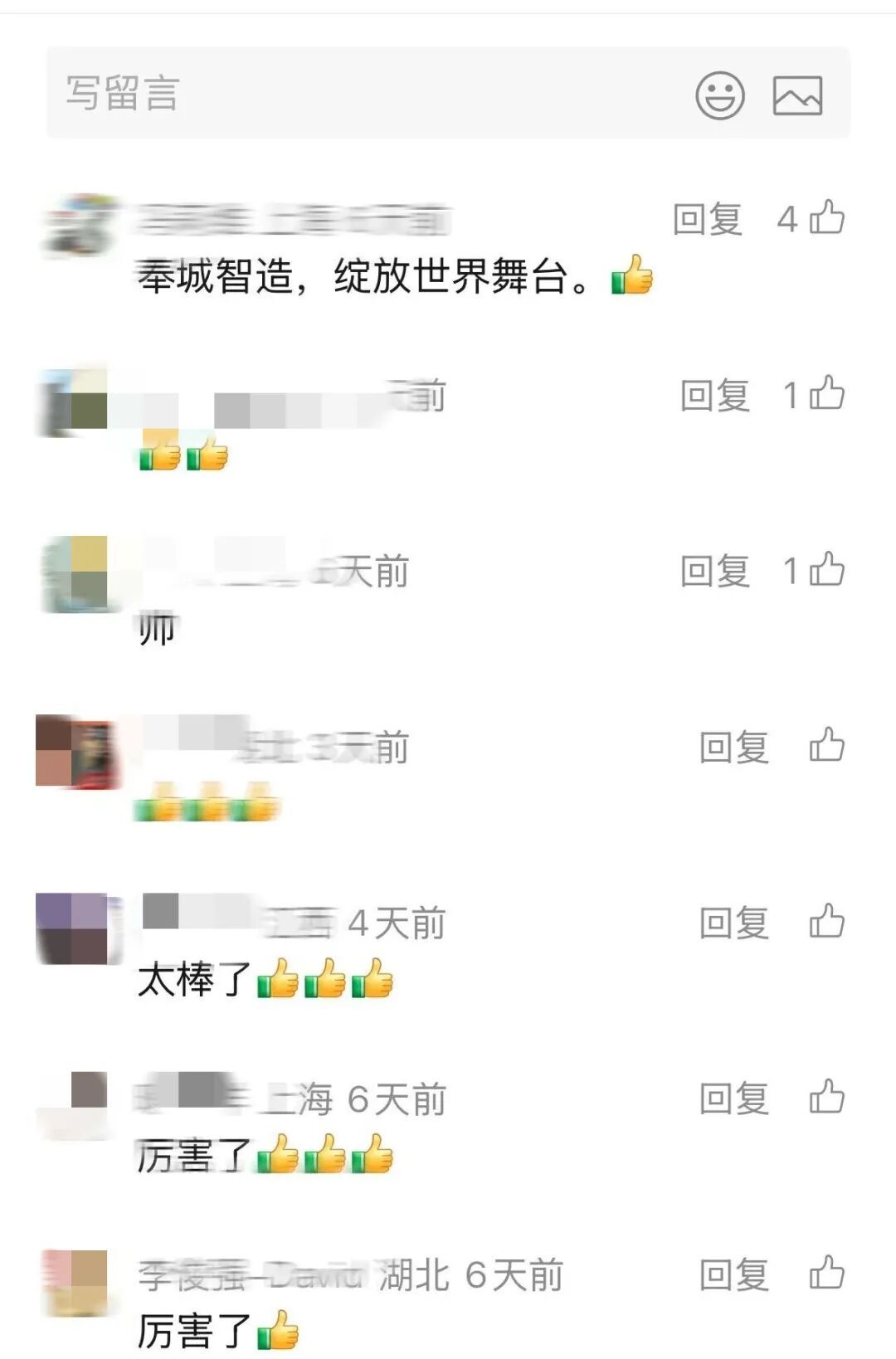Open the emoji picker in comment box

[x=719, y=95]
